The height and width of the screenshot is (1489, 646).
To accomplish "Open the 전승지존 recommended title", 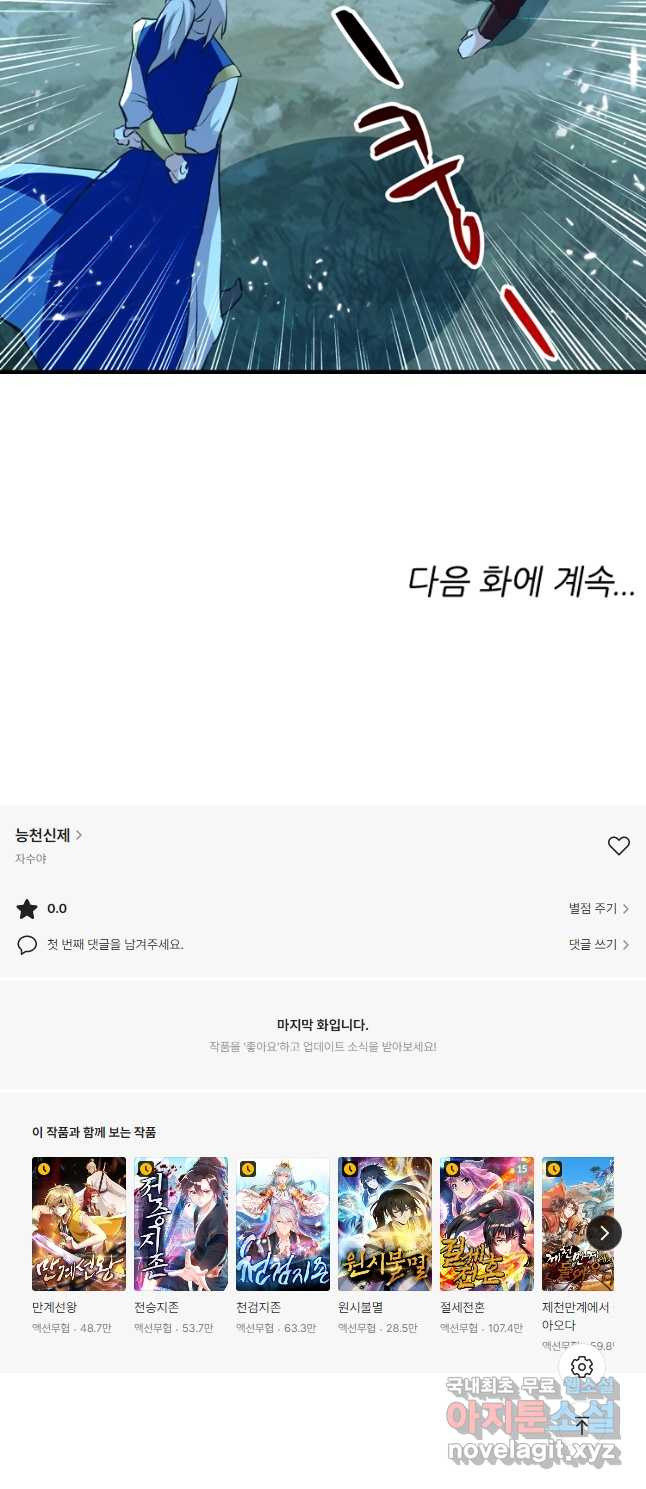I will [x=181, y=1224].
